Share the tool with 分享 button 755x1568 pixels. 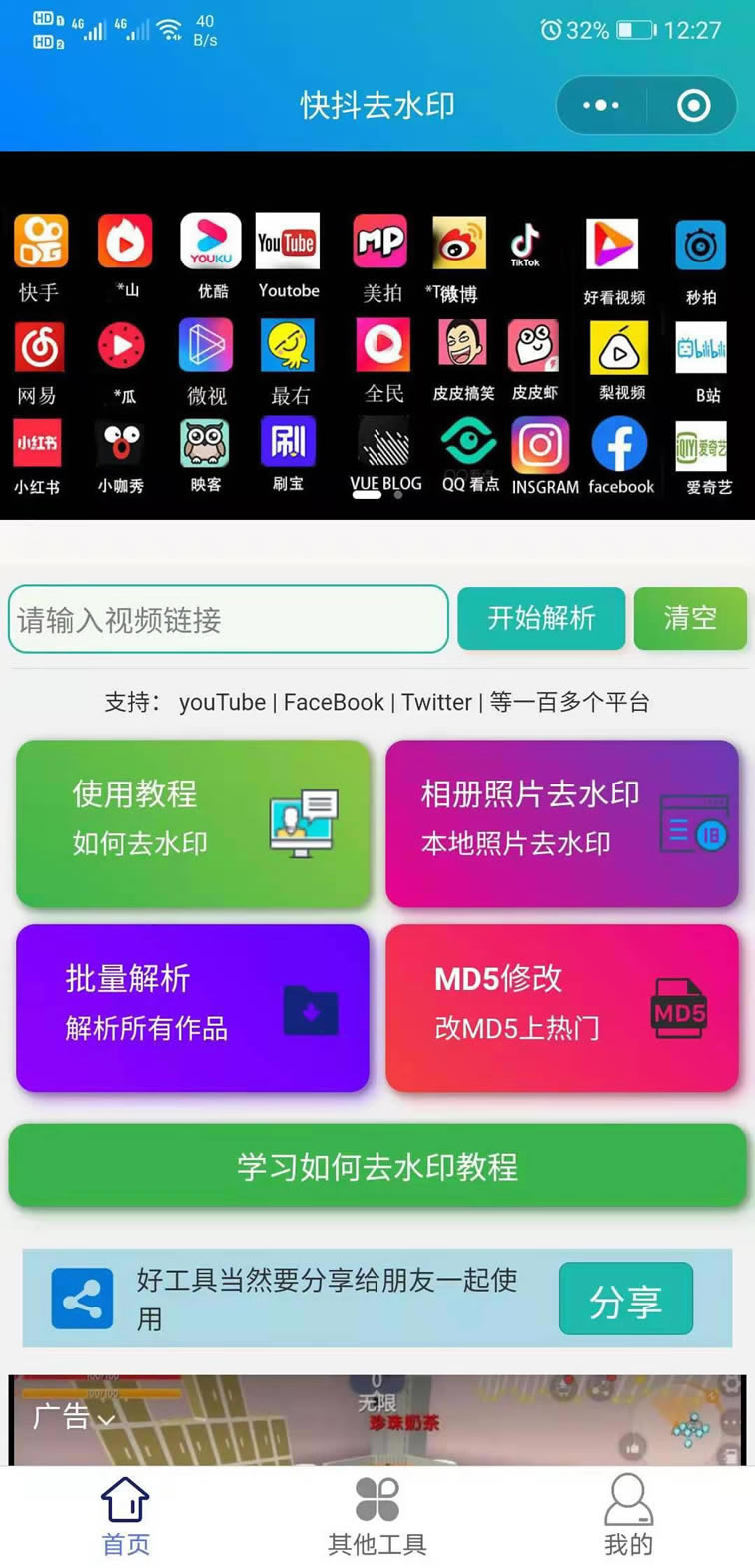click(625, 1299)
